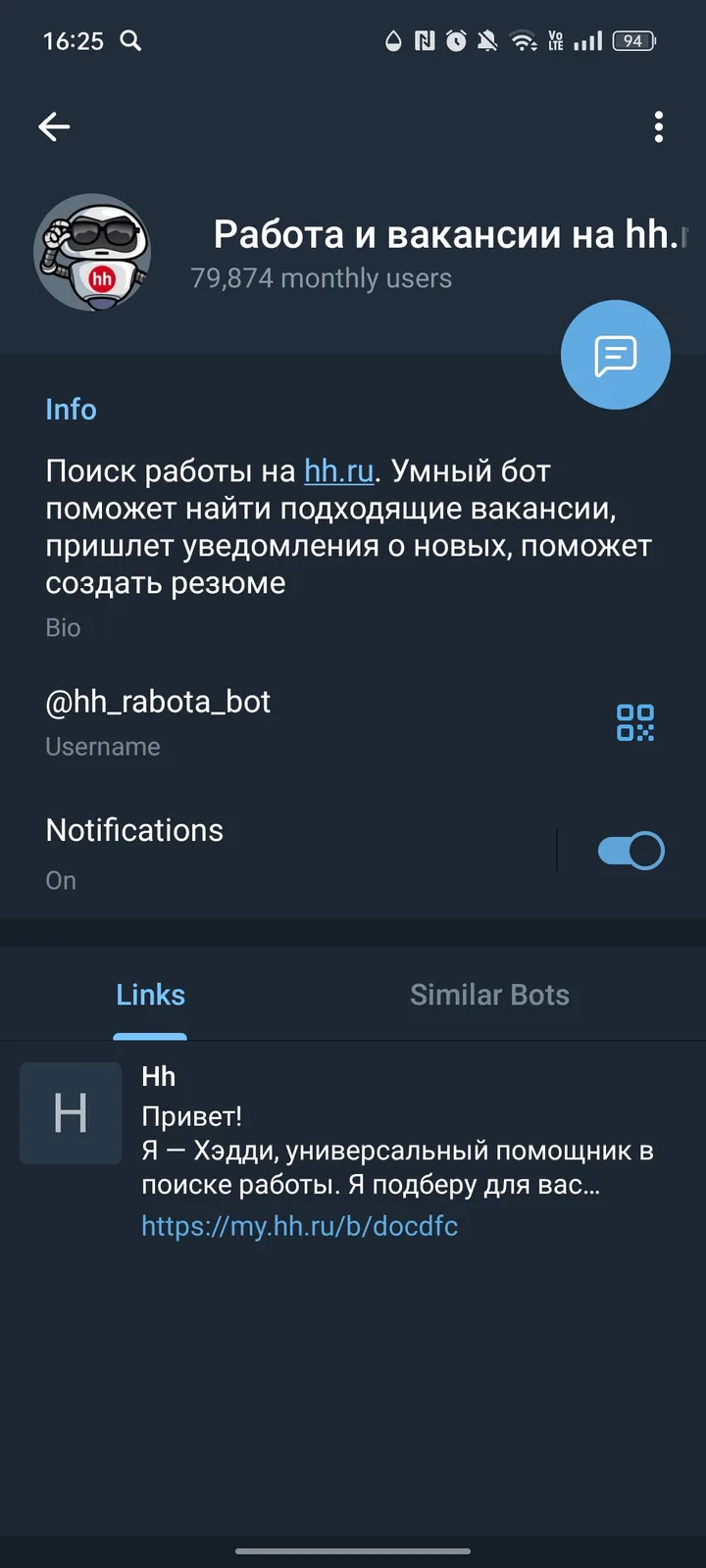Open the chat message button
The image size is (706, 1568).
615,355
